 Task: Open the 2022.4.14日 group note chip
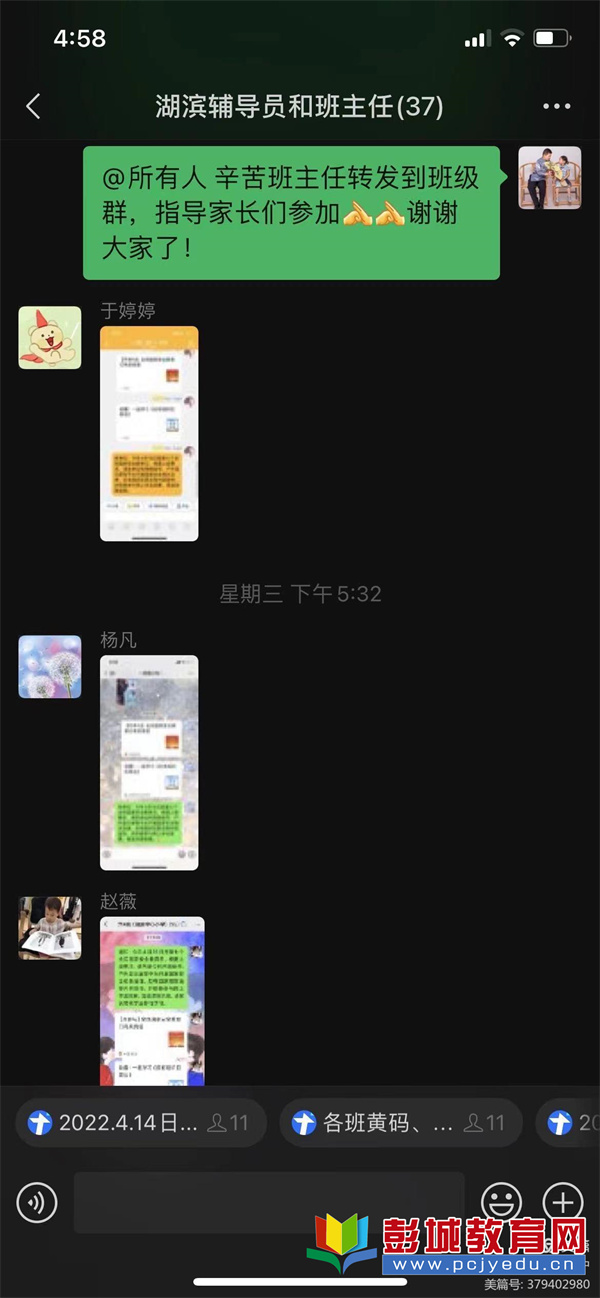140,1123
